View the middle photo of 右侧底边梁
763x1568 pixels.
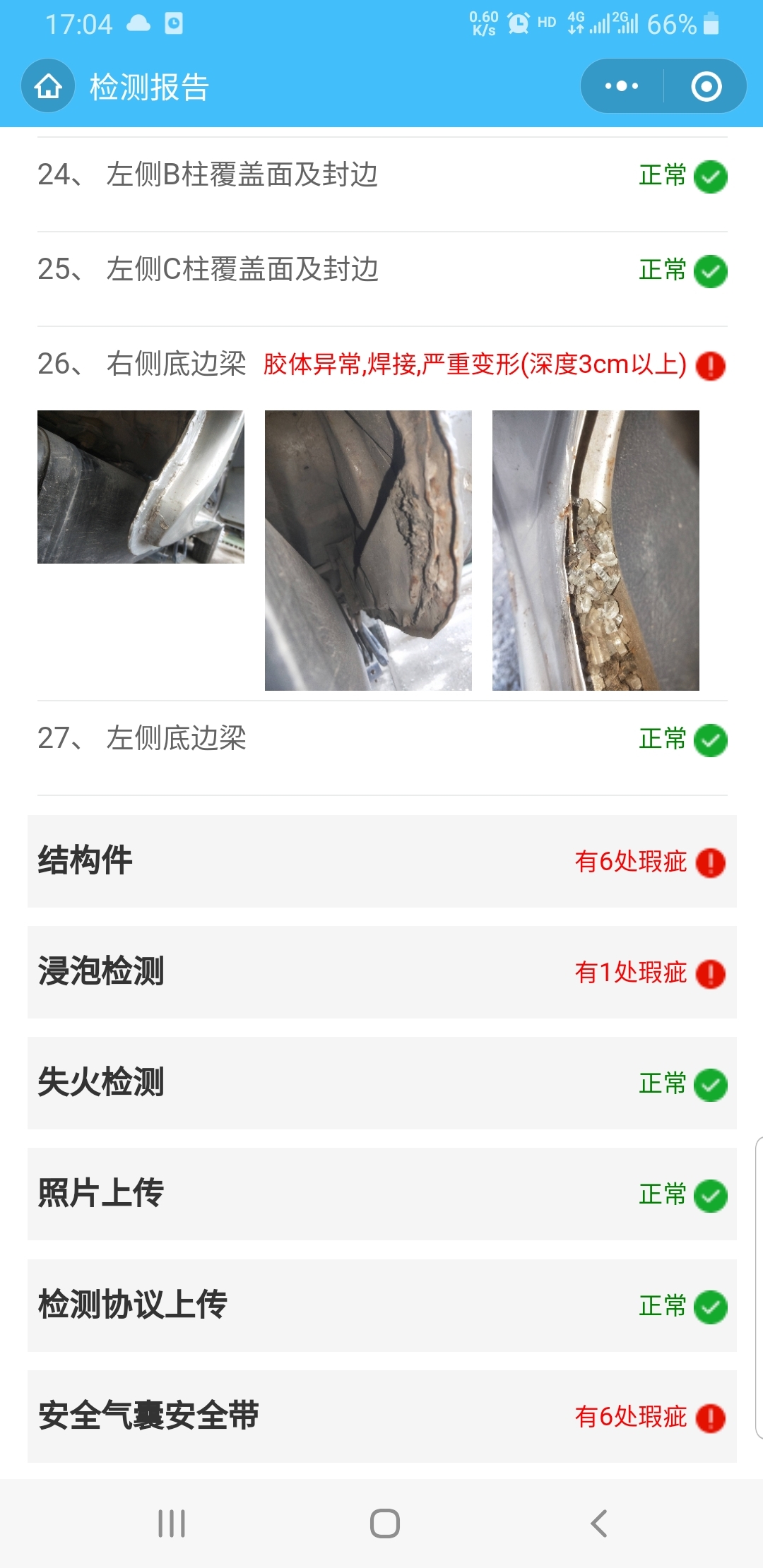(x=368, y=550)
